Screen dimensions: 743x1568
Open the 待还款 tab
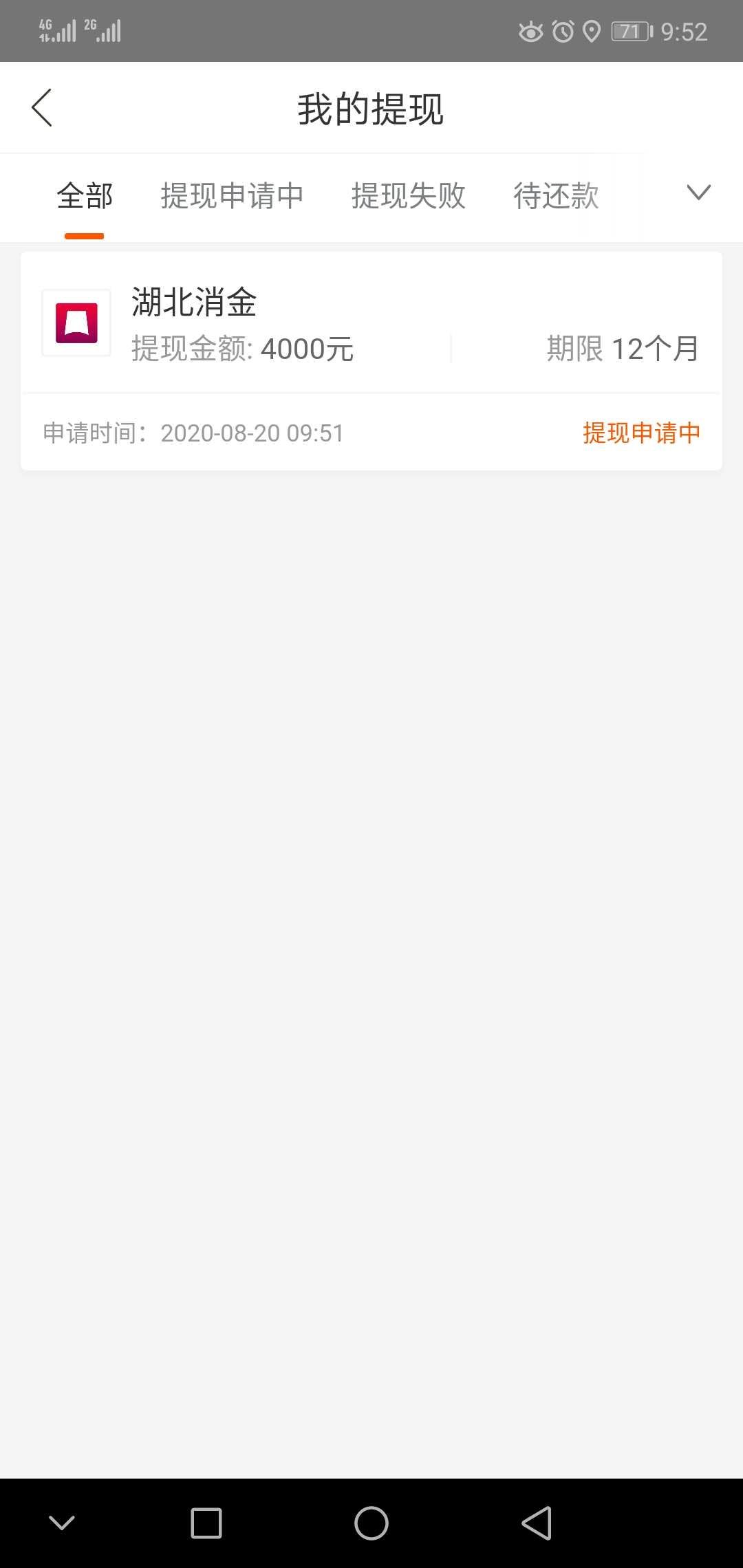coord(556,196)
